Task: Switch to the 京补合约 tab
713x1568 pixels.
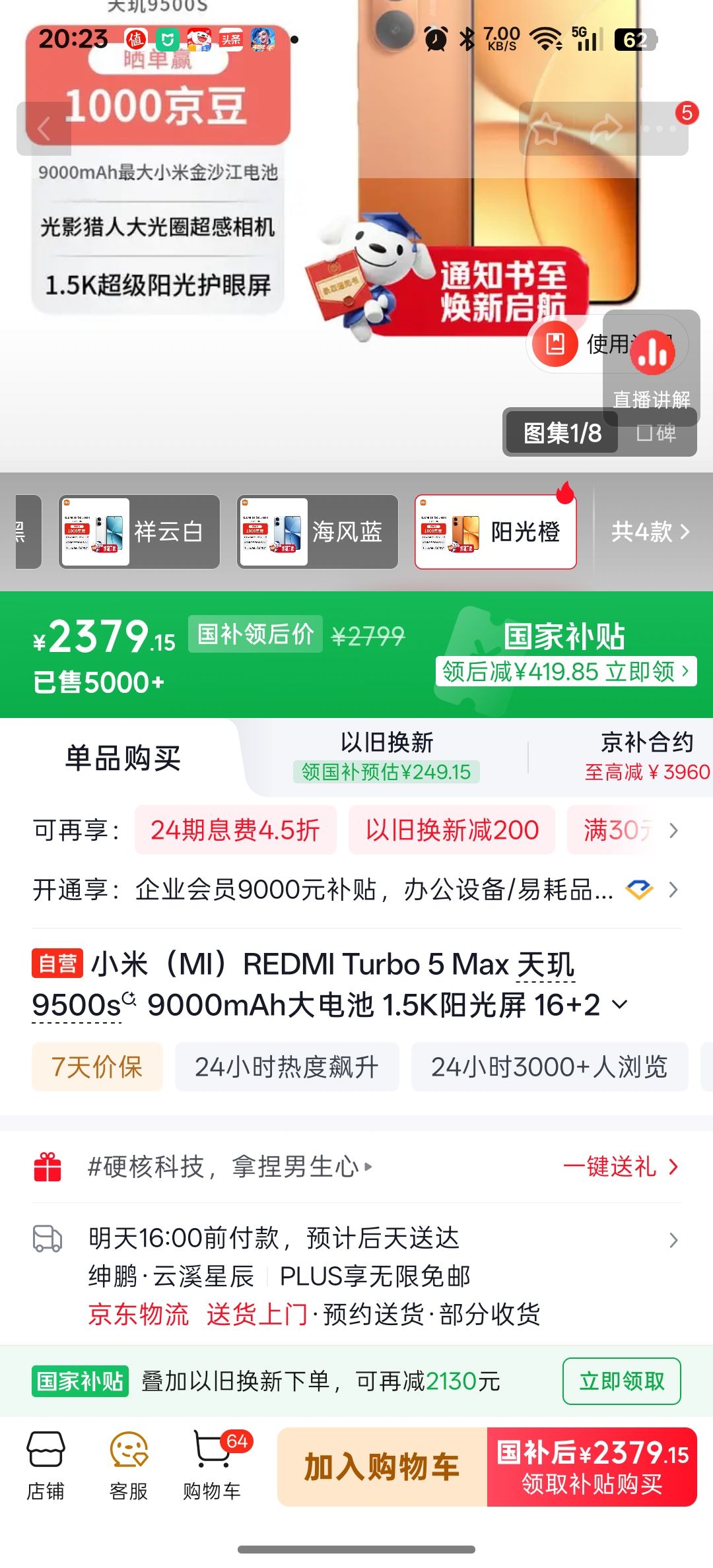Action: [647, 756]
